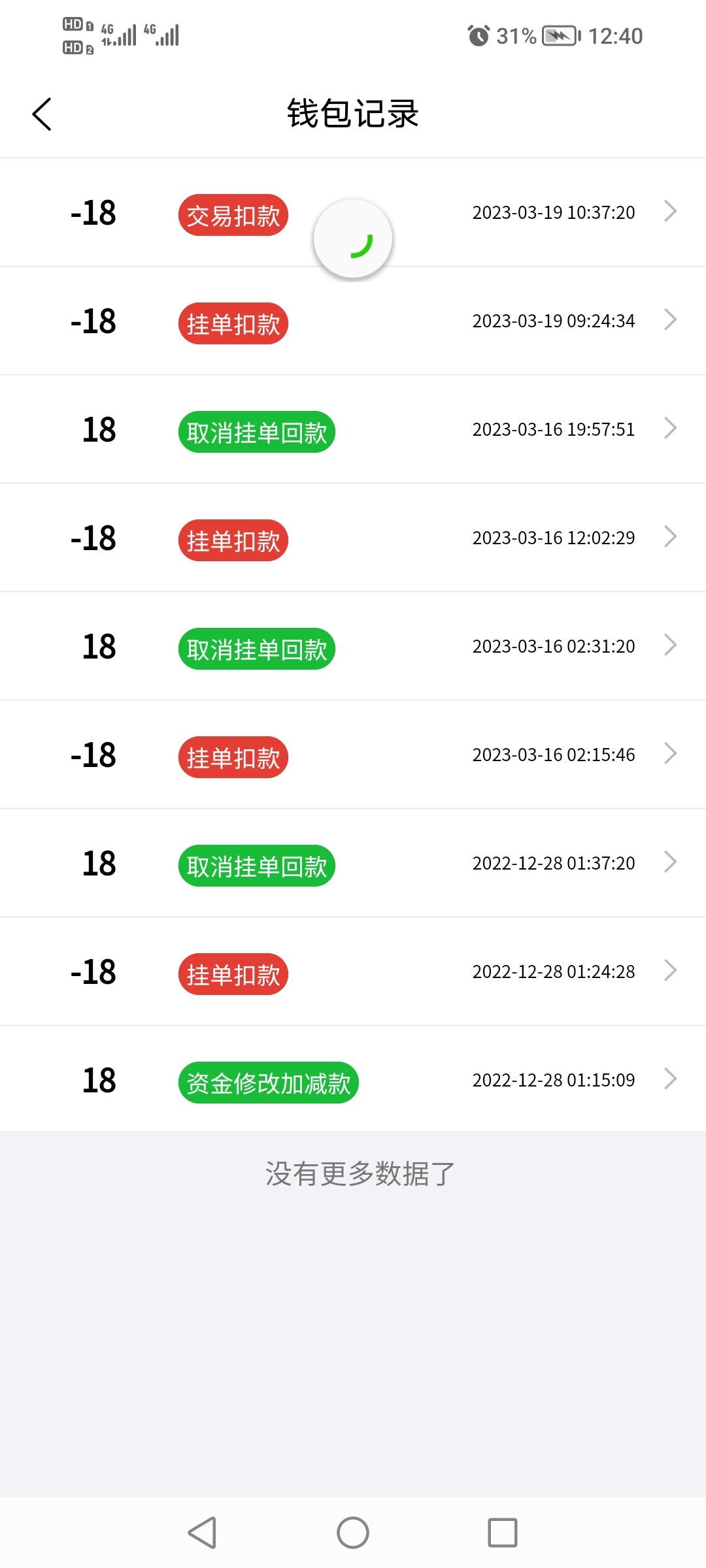The image size is (706, 1568).
Task: Go back from the 钱包记录 page
Action: 42,114
